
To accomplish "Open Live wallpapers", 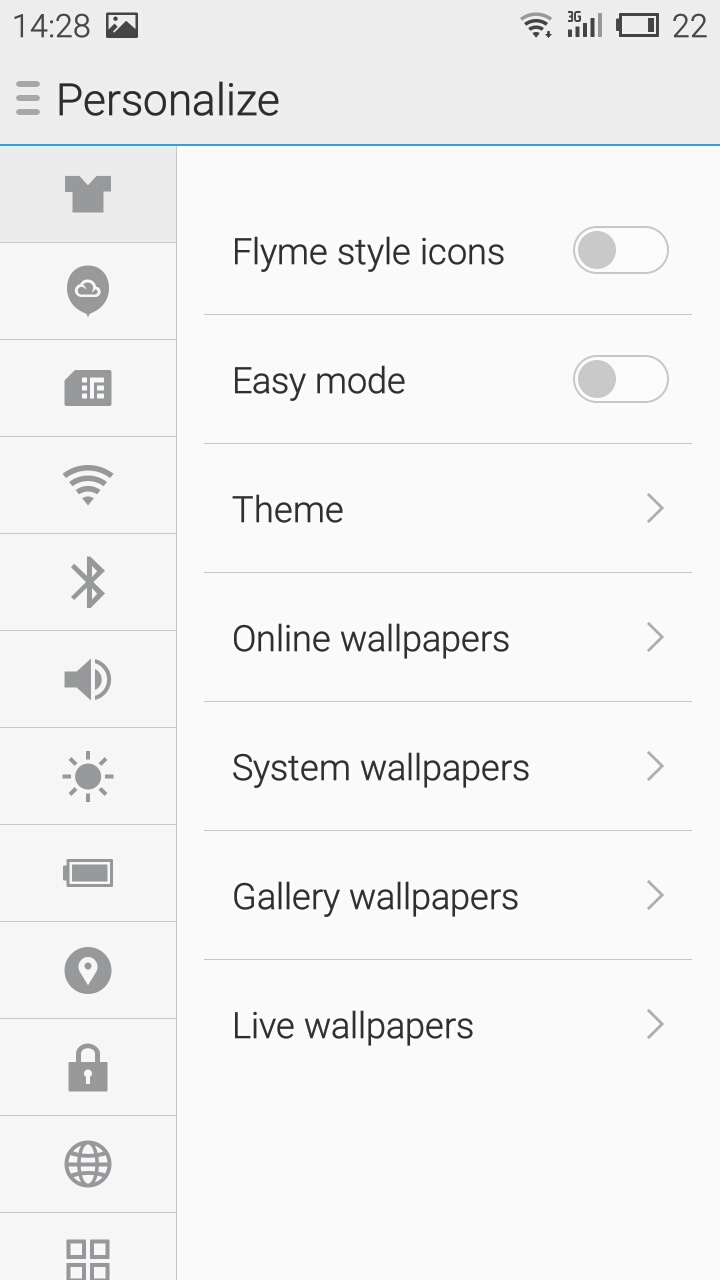I will point(448,1025).
